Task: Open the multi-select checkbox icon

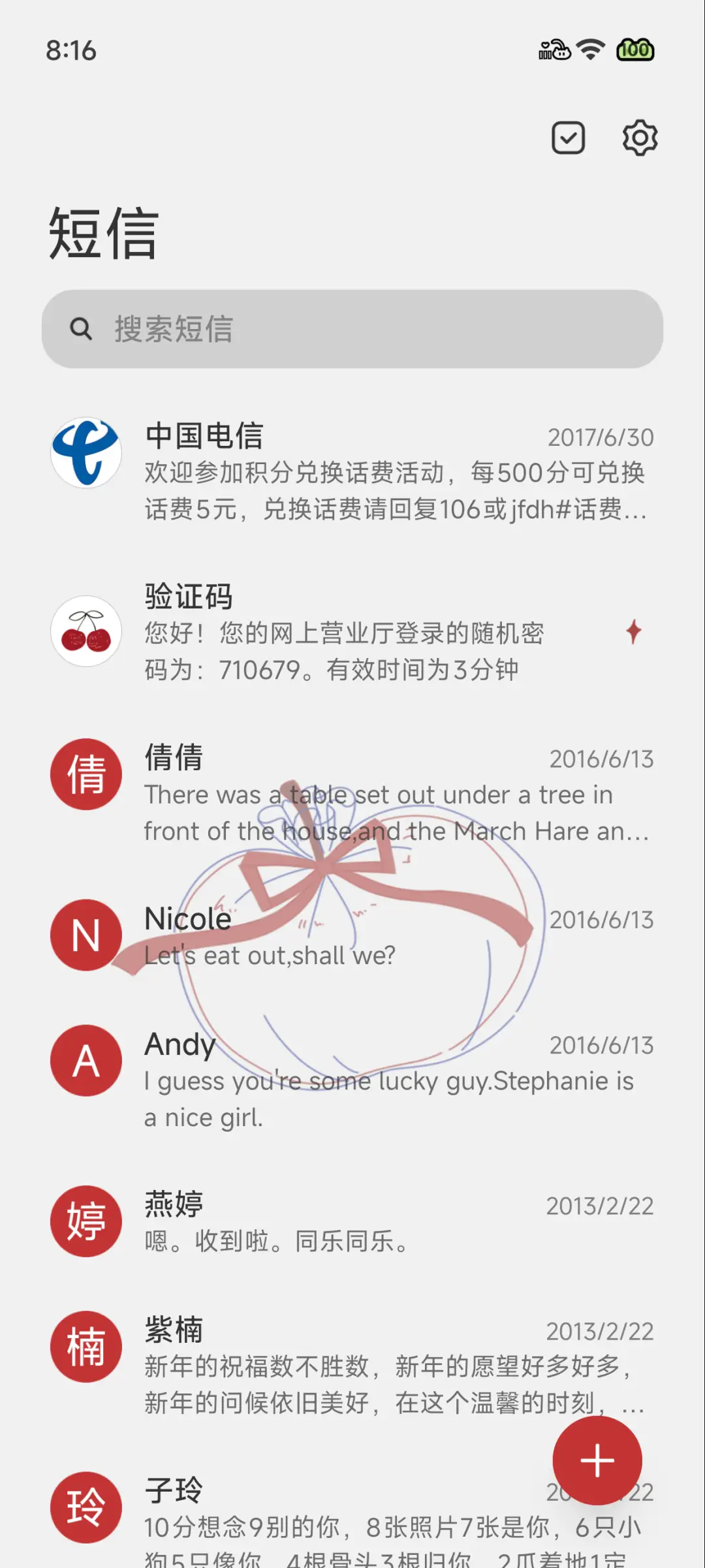Action: 568,138
